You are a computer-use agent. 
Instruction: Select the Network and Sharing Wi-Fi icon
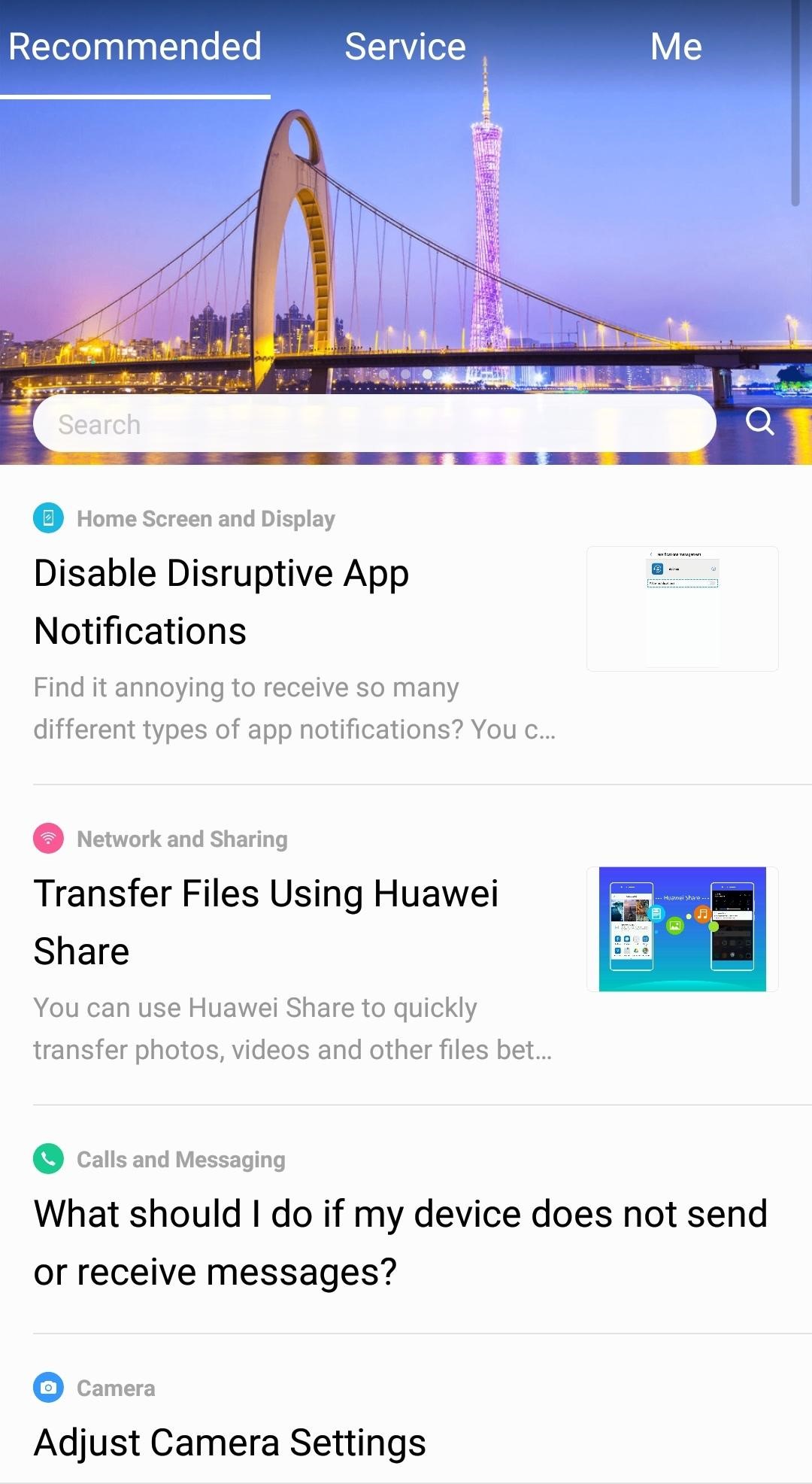click(48, 839)
